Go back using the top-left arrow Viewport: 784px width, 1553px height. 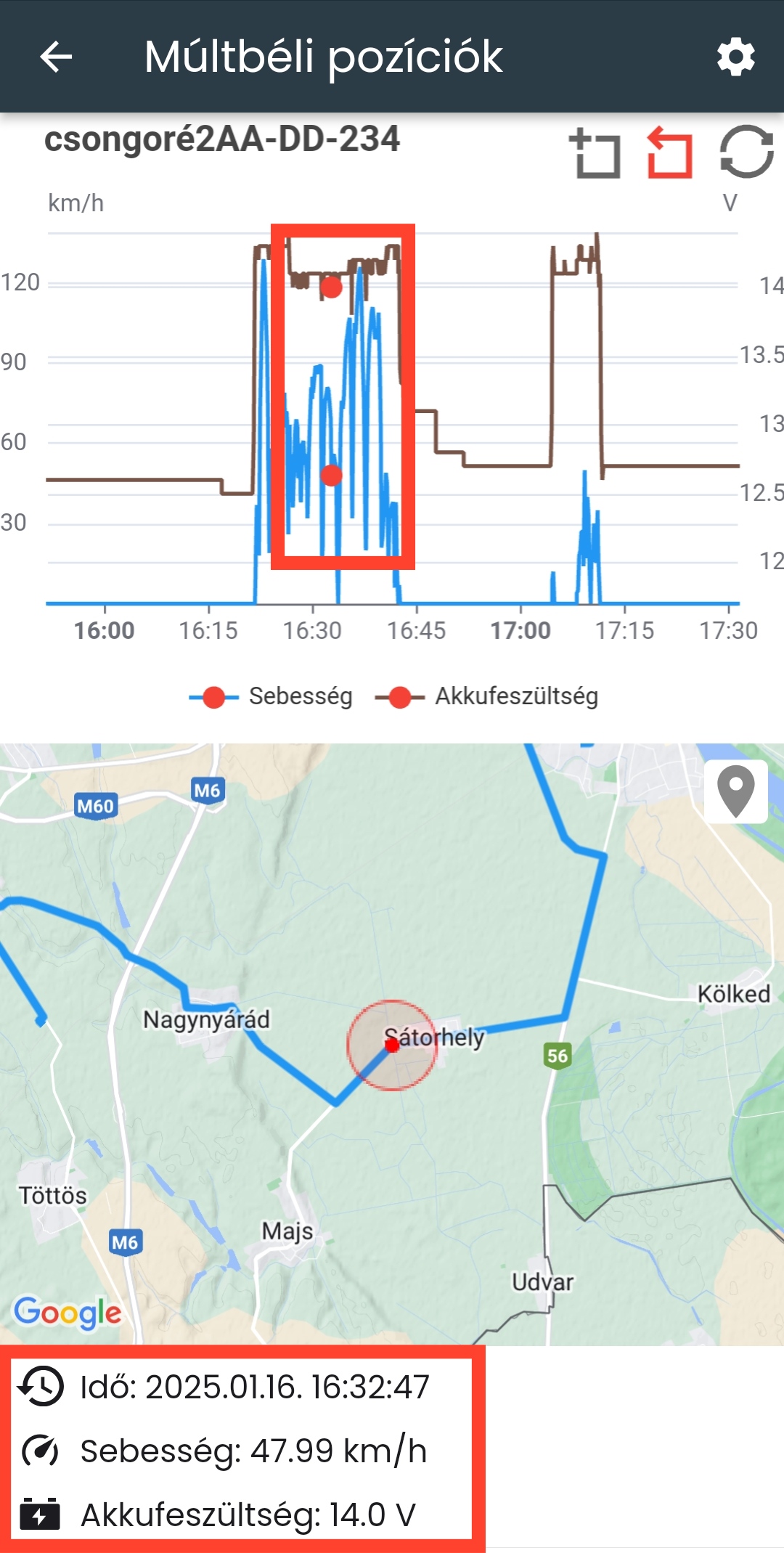click(56, 57)
